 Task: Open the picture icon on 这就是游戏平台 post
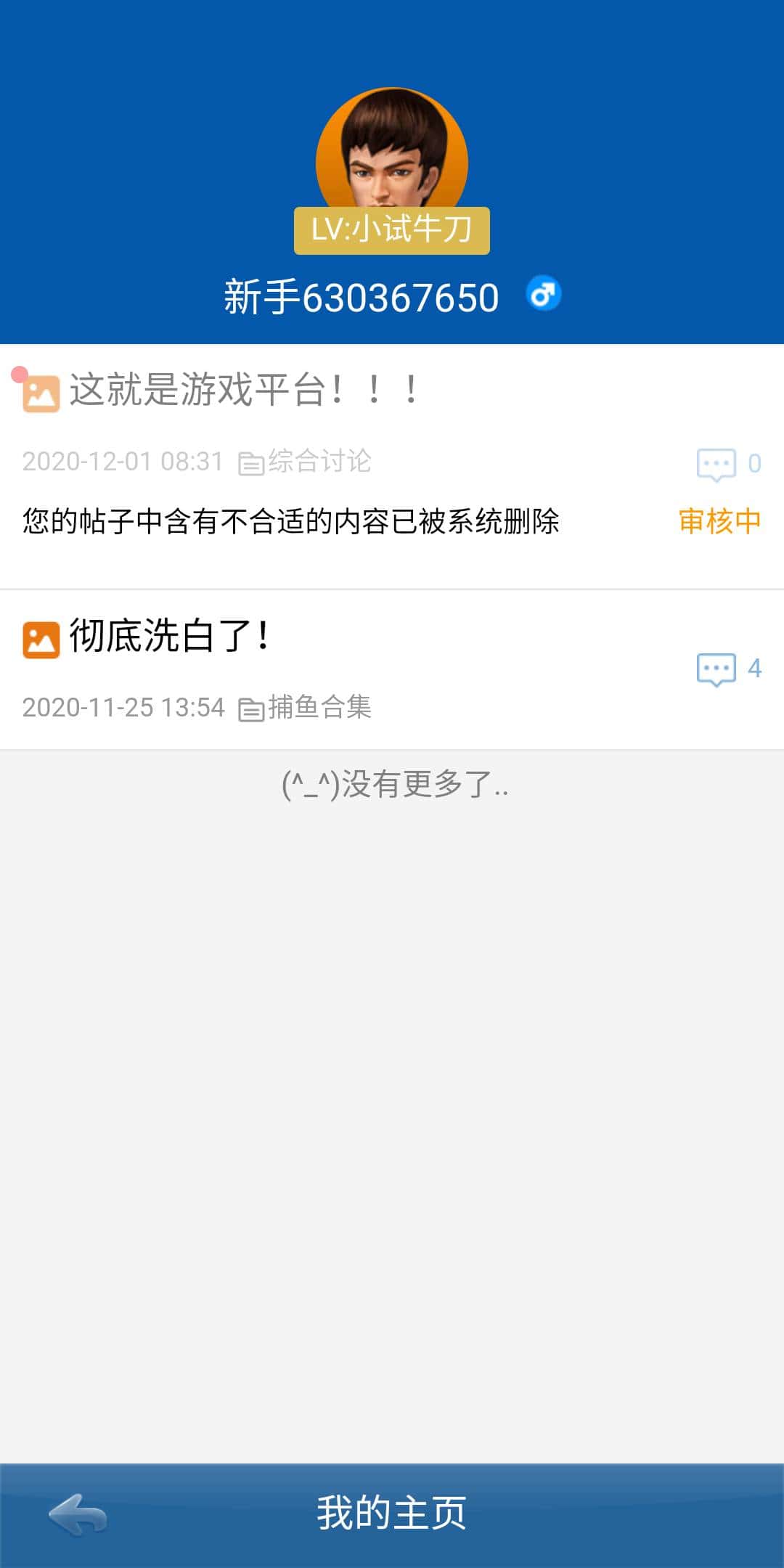point(41,393)
